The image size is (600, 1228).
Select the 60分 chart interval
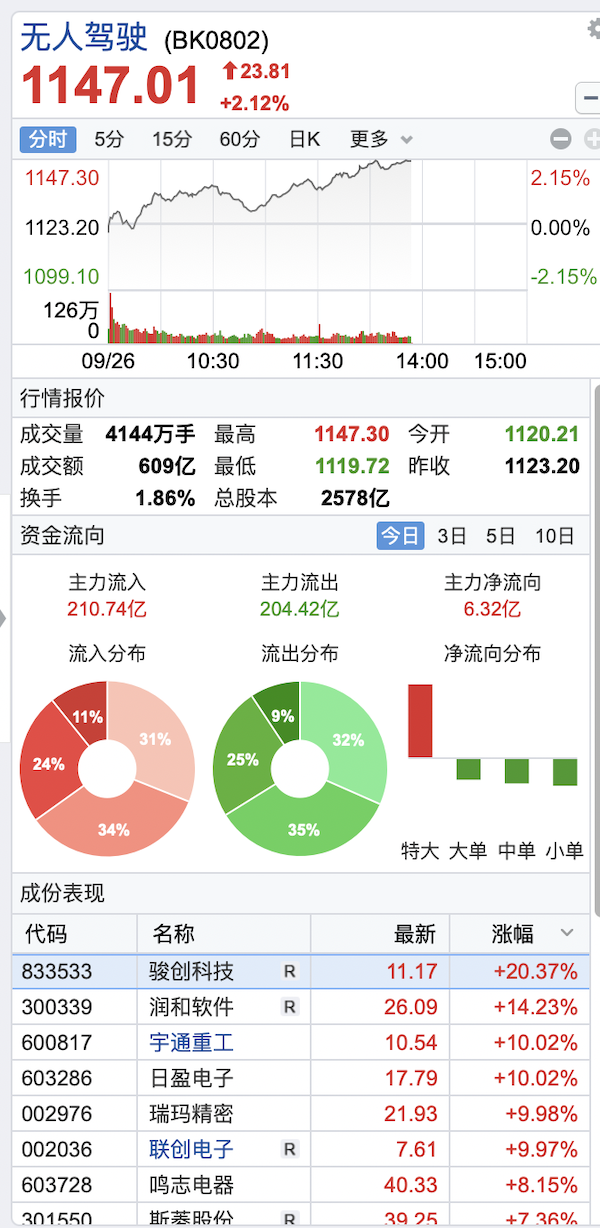[239, 139]
